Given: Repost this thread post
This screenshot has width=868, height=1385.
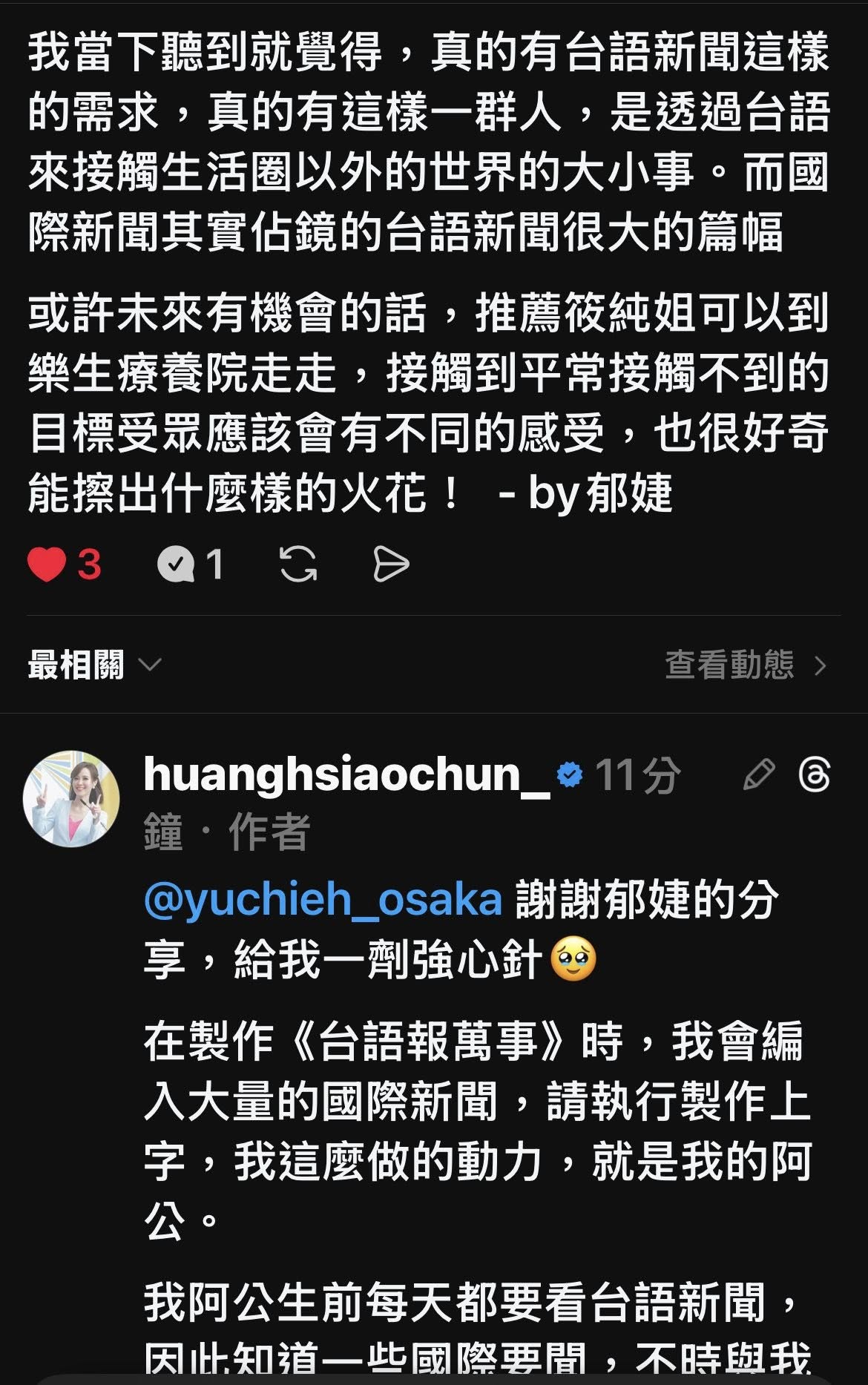Looking at the screenshot, I should [299, 565].
